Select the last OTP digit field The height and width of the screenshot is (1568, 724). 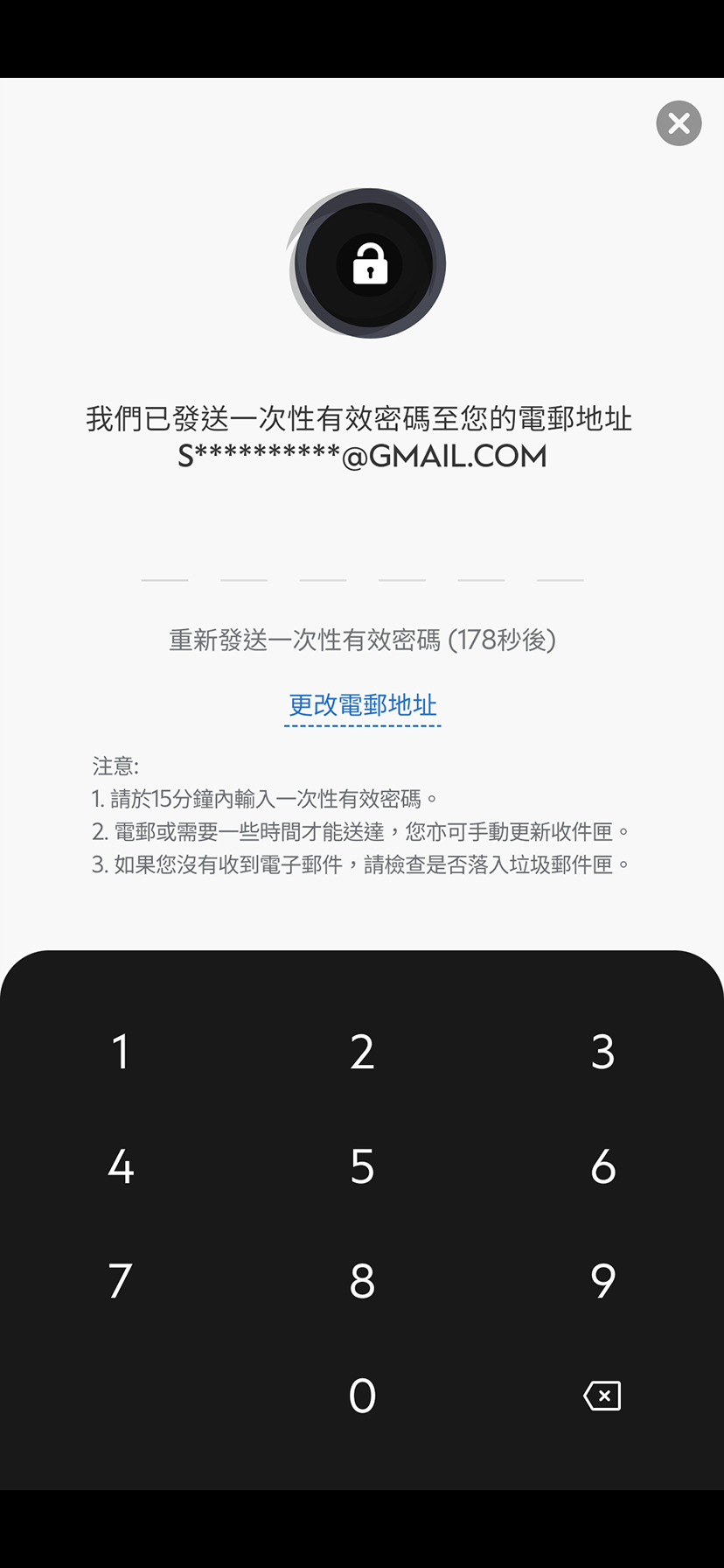560,580
